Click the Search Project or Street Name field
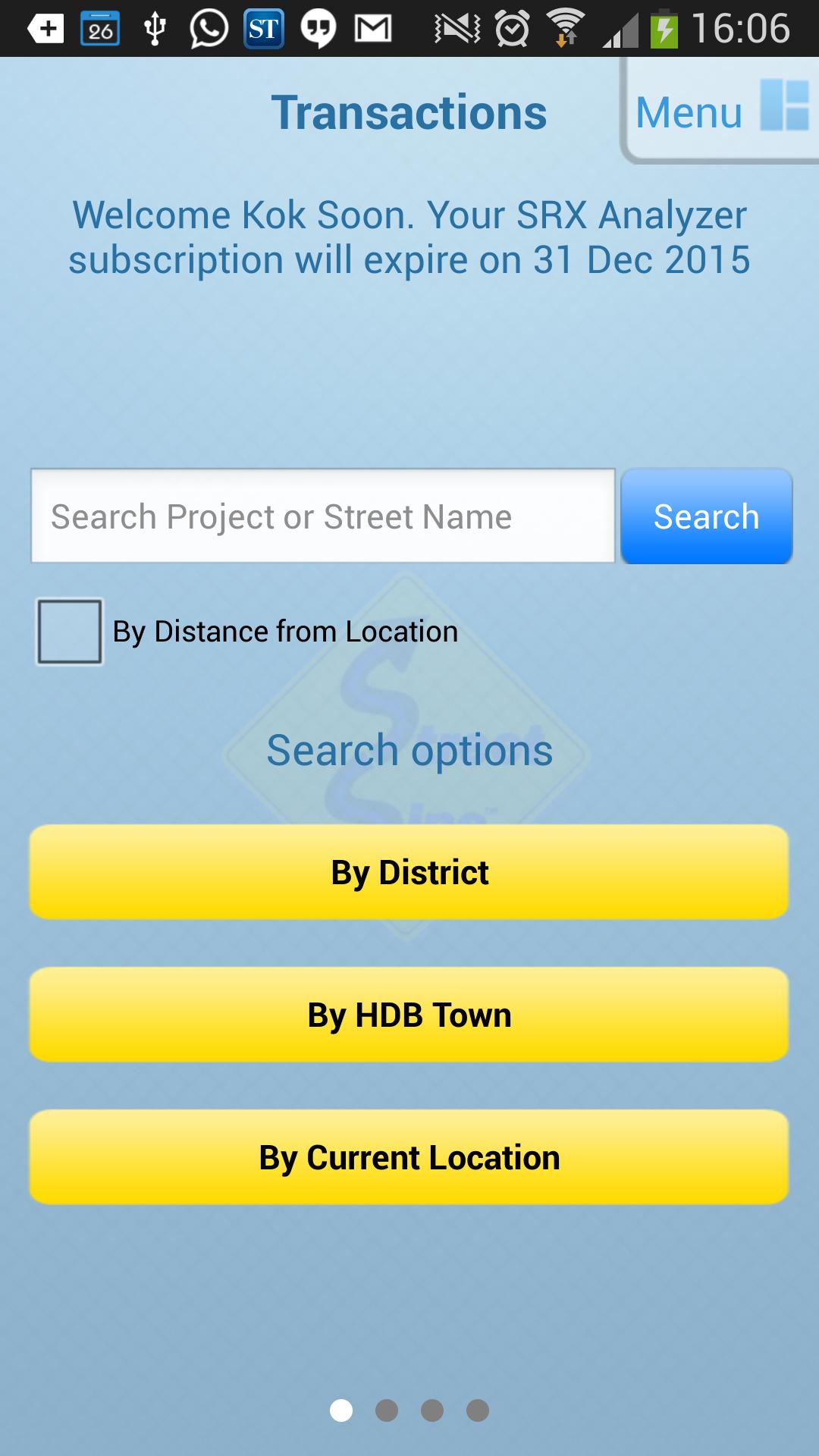 (x=322, y=516)
